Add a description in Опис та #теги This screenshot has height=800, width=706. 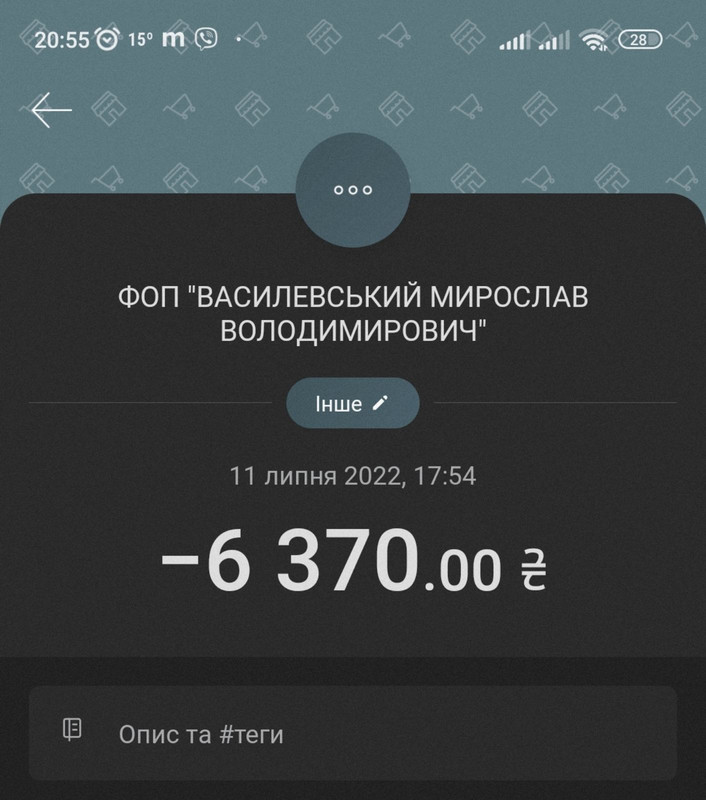coord(353,733)
